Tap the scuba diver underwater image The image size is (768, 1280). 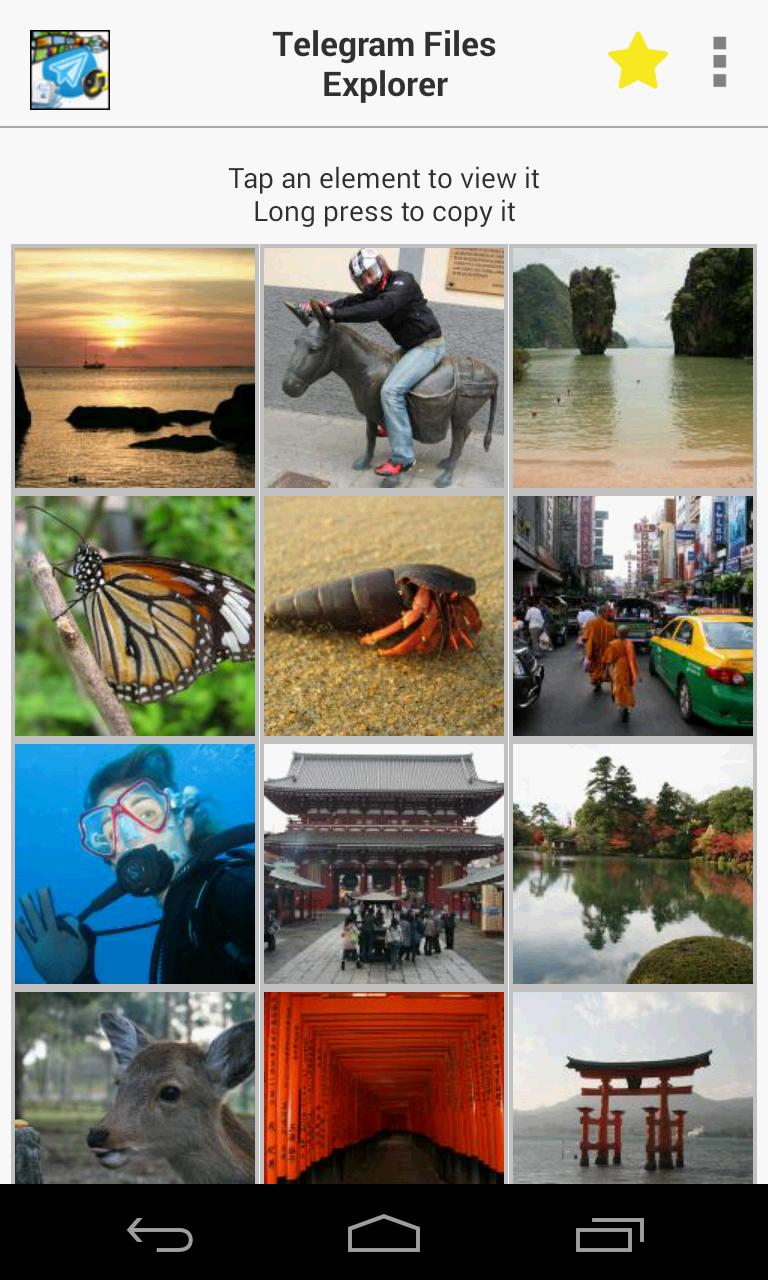134,862
